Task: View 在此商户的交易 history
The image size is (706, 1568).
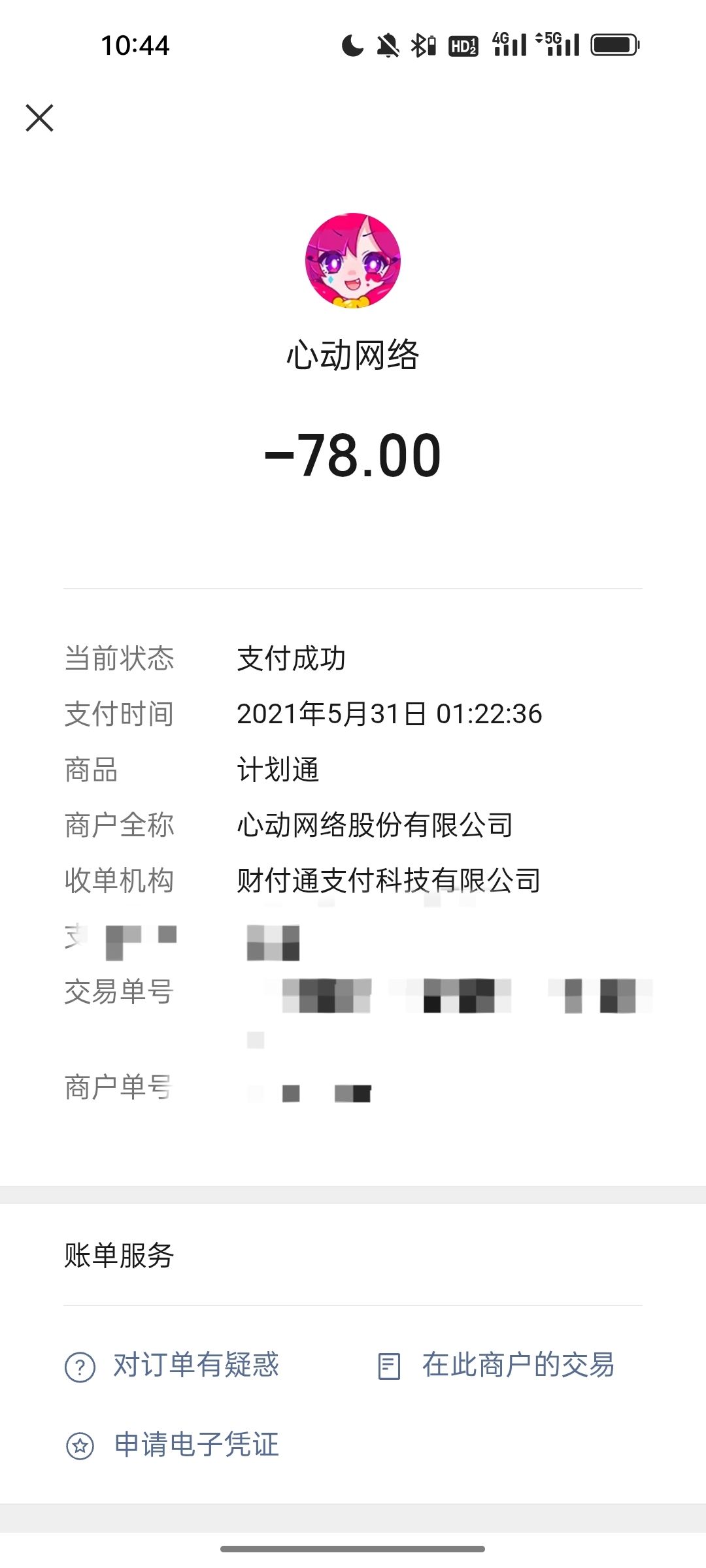Action: 497,1365
